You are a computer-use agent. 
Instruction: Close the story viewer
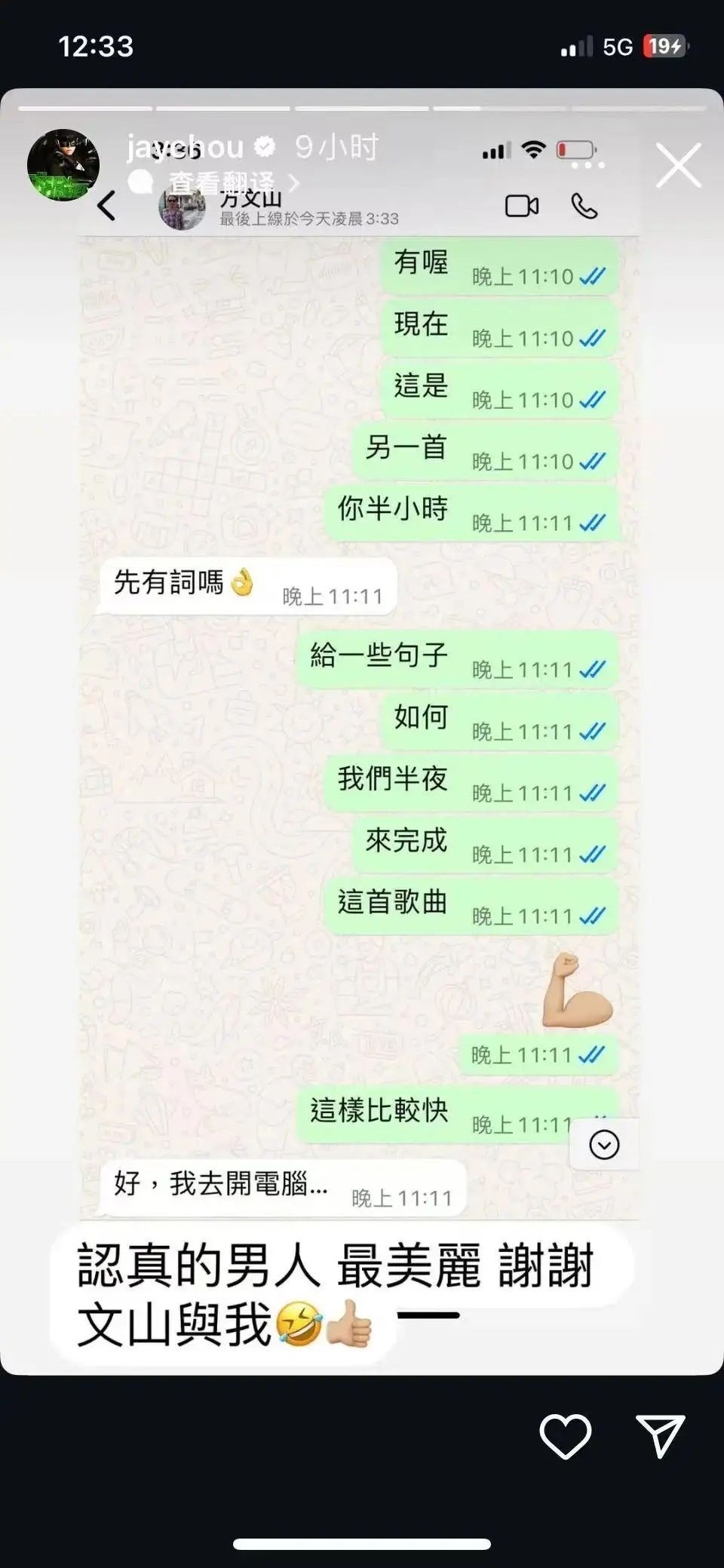pyautogui.click(x=678, y=165)
